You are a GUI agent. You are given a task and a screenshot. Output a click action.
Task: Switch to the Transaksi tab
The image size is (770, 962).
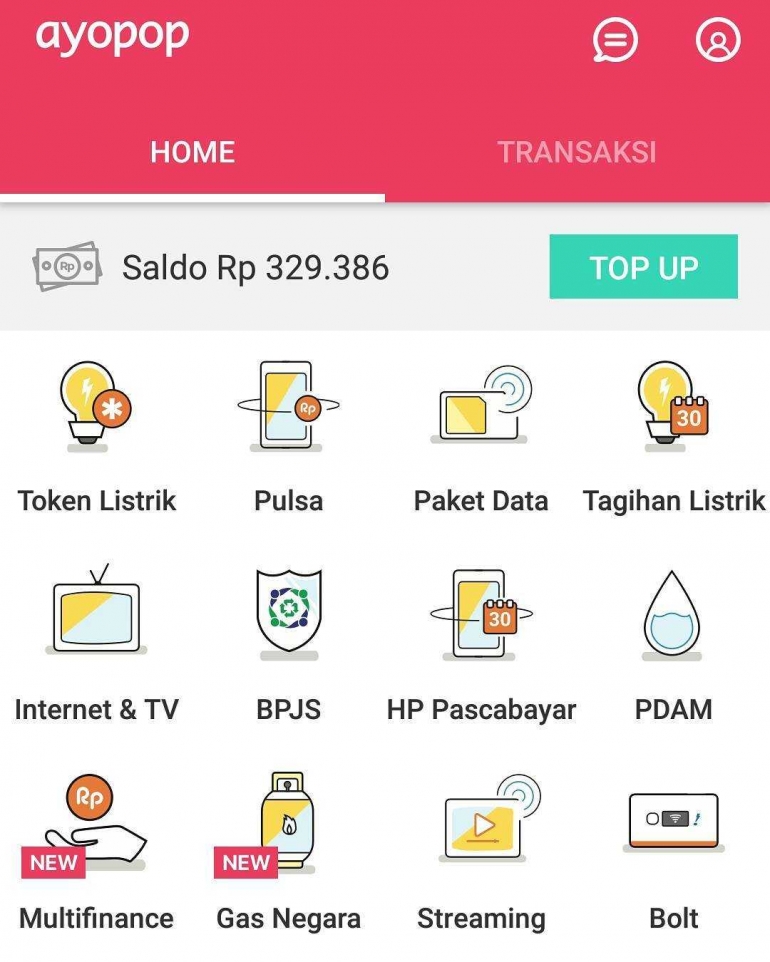coord(577,152)
